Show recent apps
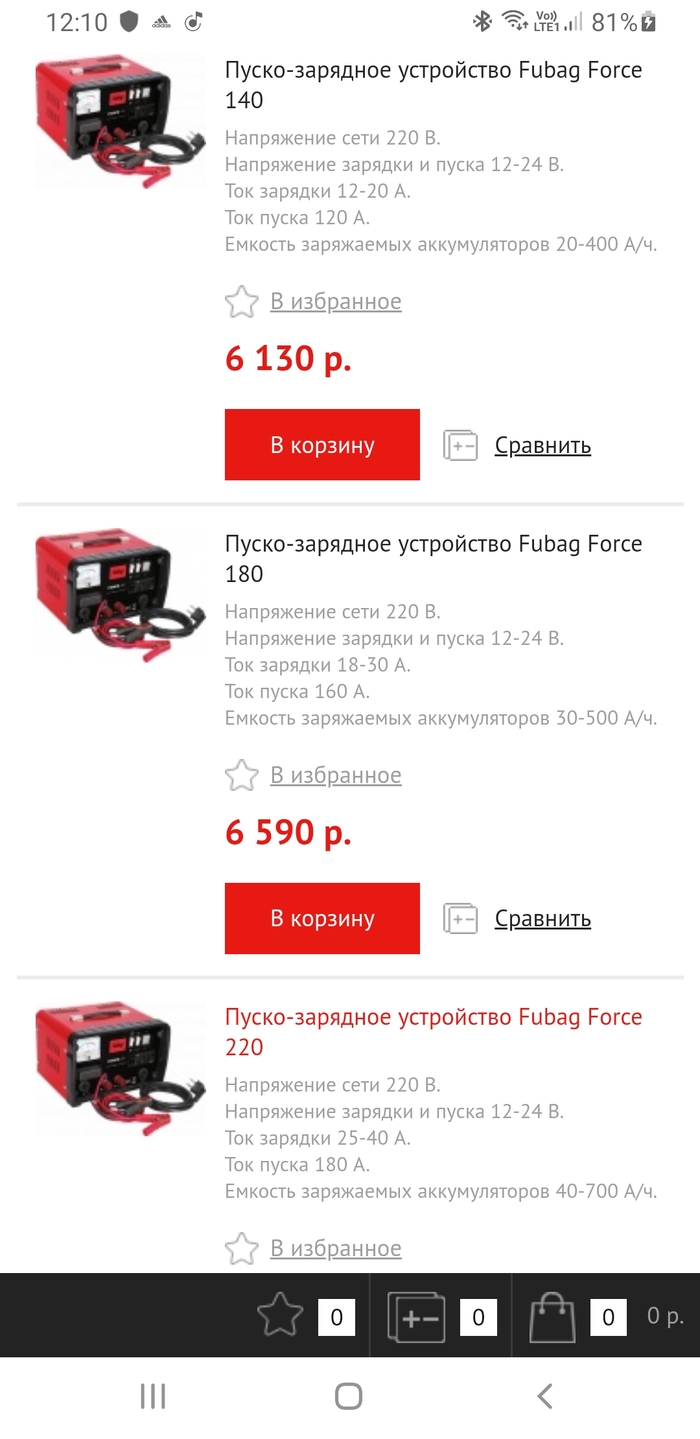Screen dimensions: 700x1439 [153, 1396]
